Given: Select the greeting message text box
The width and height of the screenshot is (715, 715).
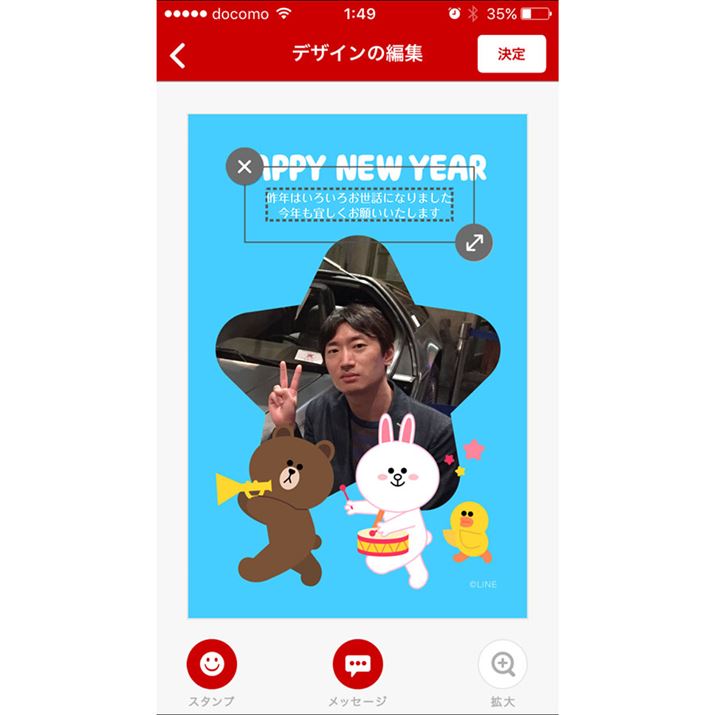Looking at the screenshot, I should pos(359,205).
